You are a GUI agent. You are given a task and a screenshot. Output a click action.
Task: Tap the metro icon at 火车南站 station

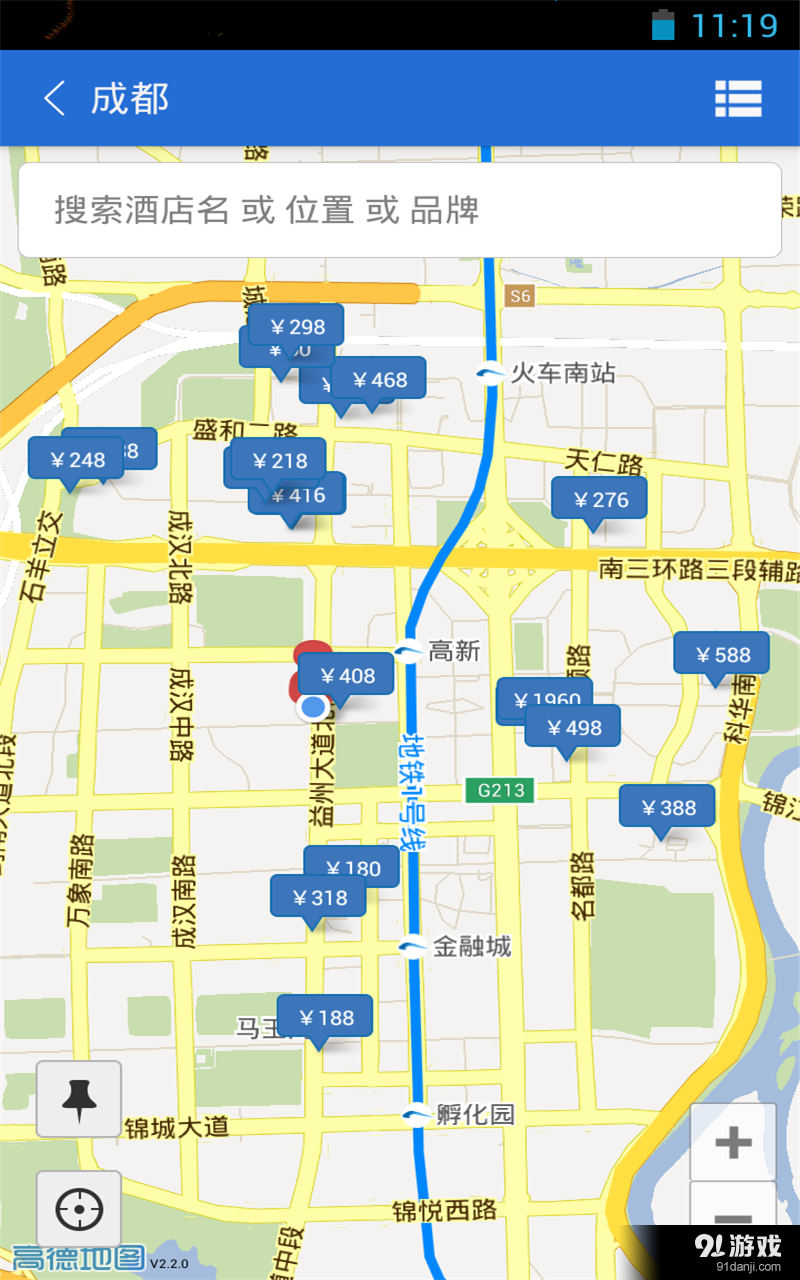489,371
